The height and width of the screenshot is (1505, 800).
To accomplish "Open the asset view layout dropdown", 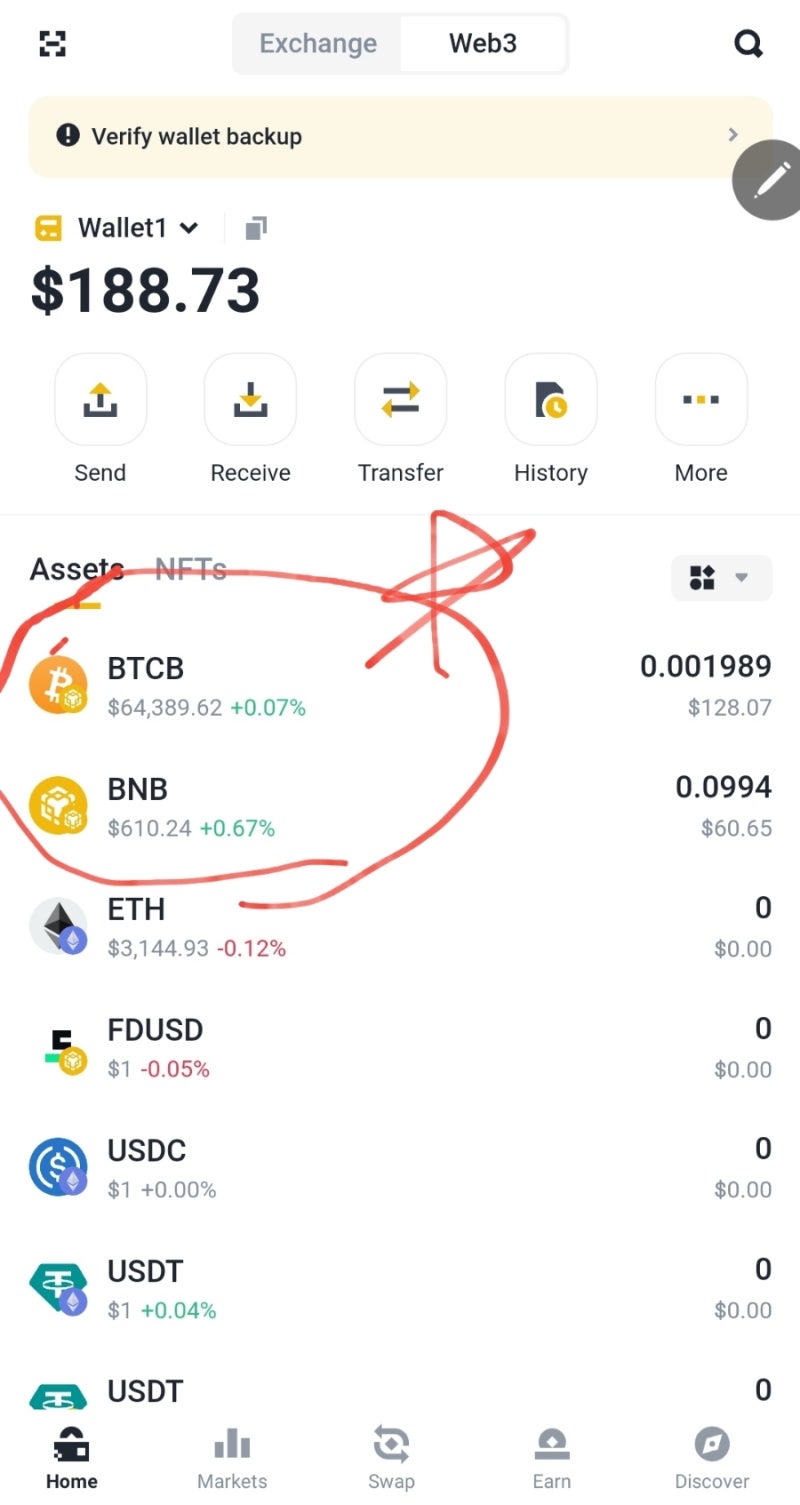I will coord(721,577).
